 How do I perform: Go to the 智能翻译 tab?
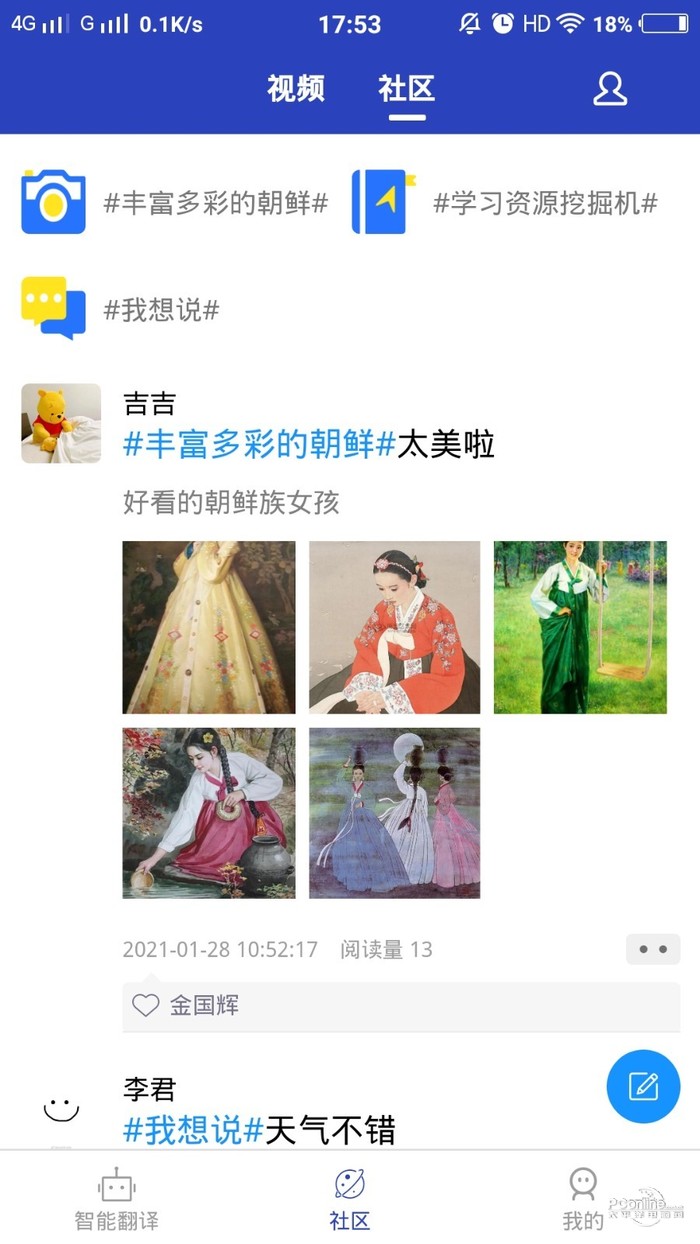click(116, 1197)
